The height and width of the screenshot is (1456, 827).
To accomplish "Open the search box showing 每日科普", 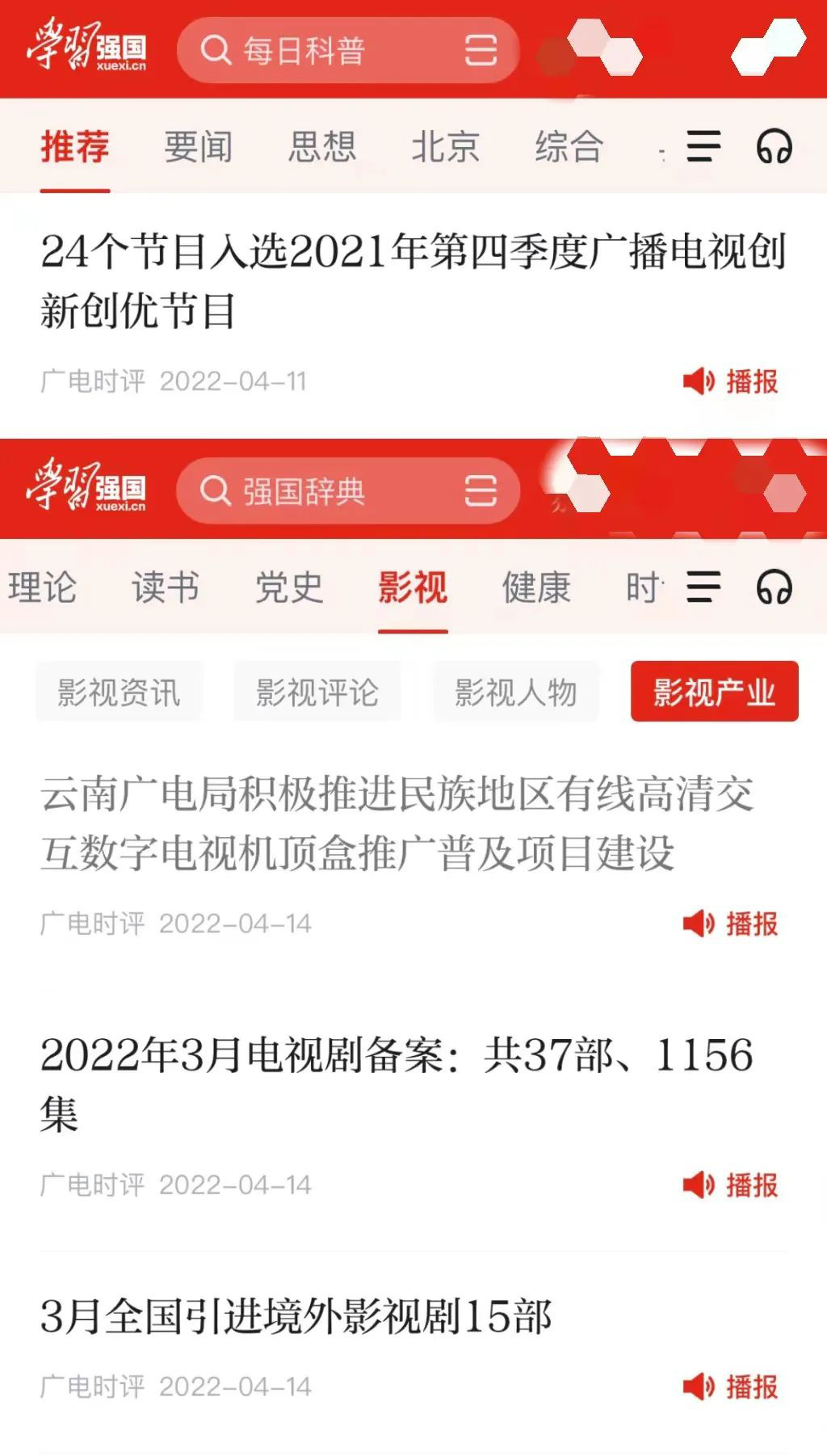I will (x=323, y=51).
